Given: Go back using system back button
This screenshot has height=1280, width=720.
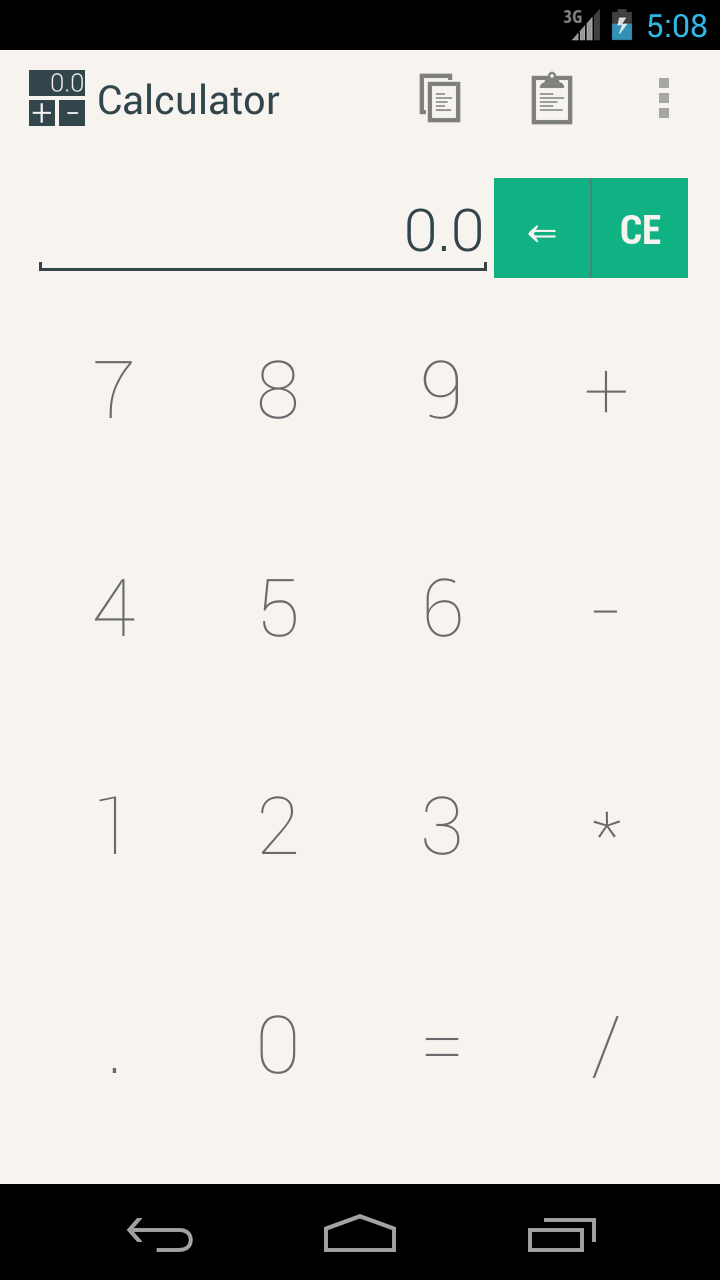Looking at the screenshot, I should click(x=160, y=1233).
